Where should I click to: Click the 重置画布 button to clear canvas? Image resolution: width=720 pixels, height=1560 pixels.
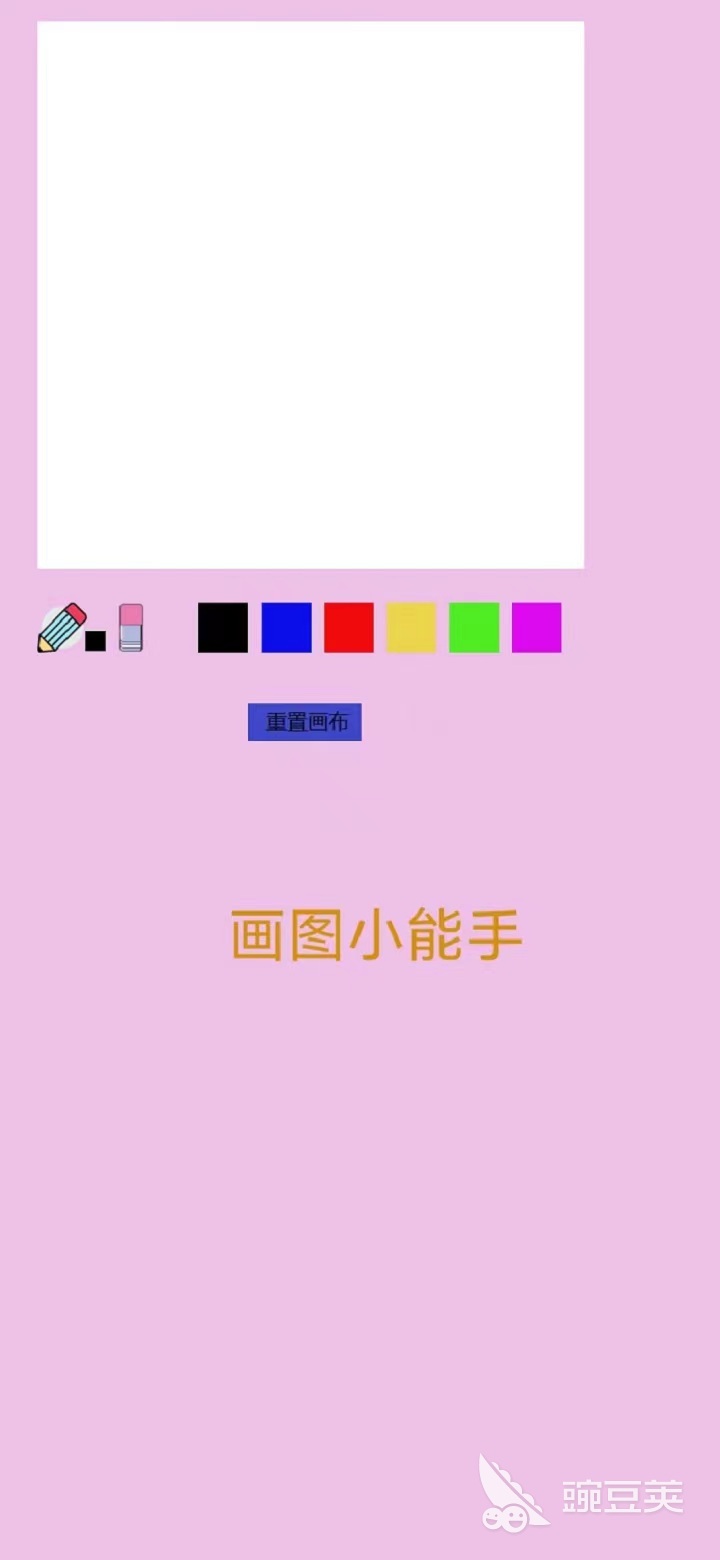tap(304, 721)
